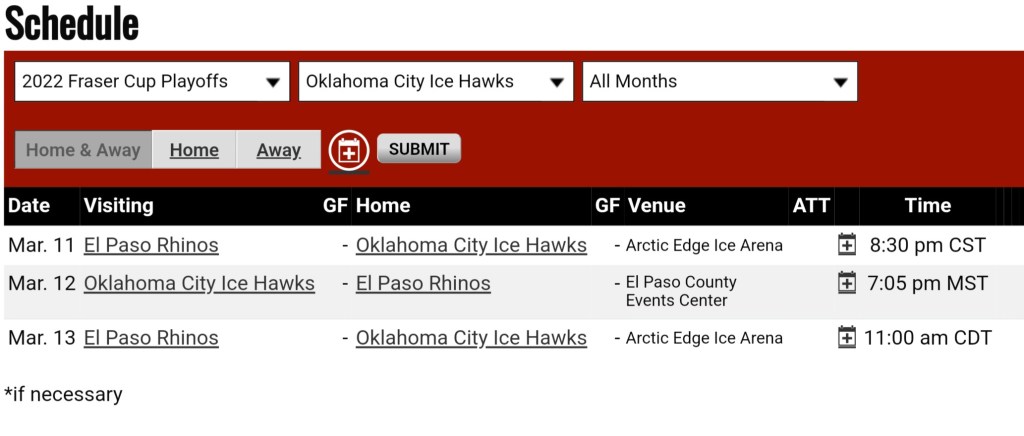1024x436 pixels.
Task: Open visiting El Paso Rhinos link for Mar. 11
Action: (151, 245)
